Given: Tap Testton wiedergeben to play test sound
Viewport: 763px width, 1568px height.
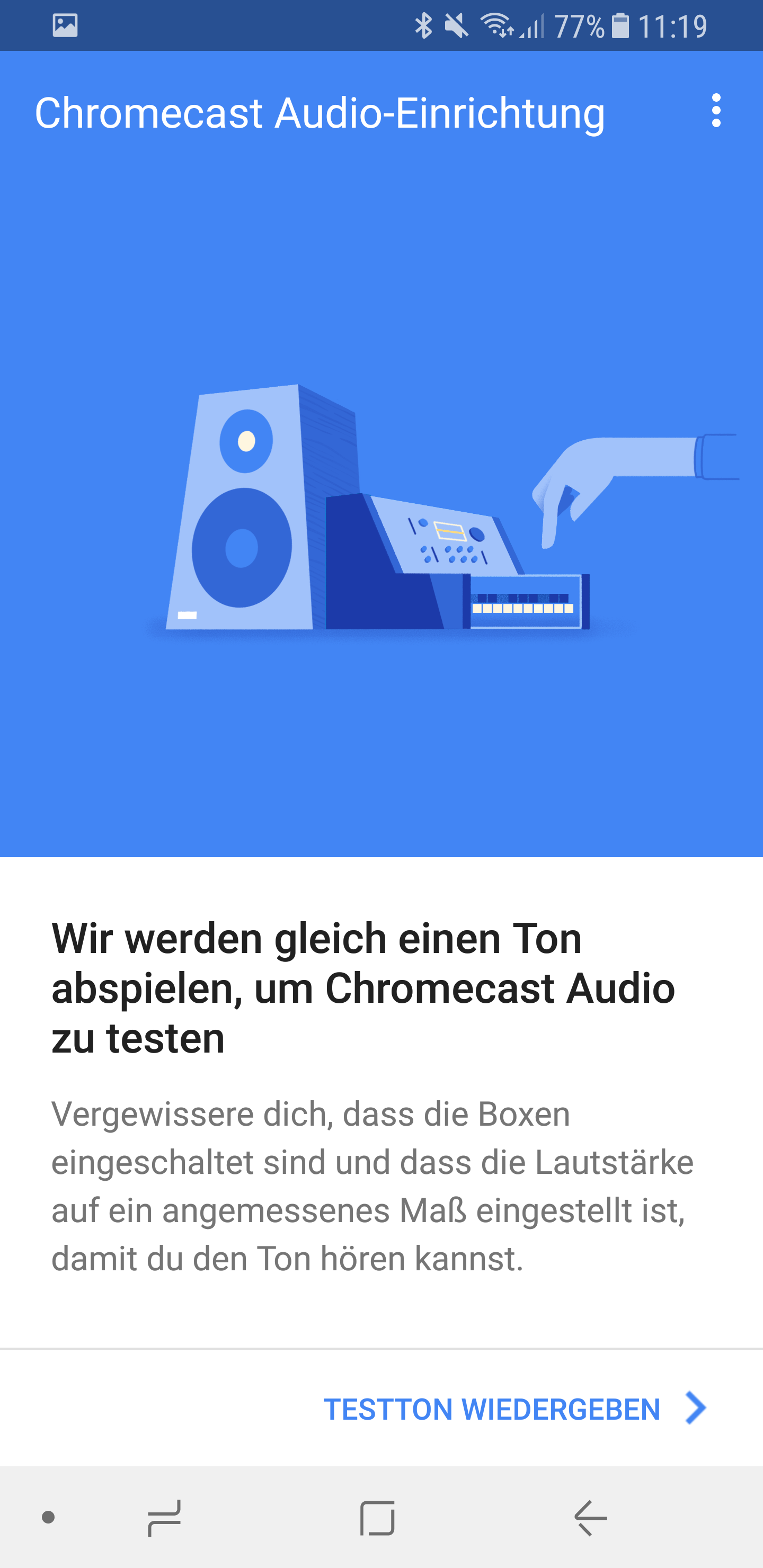Looking at the screenshot, I should (x=514, y=1409).
